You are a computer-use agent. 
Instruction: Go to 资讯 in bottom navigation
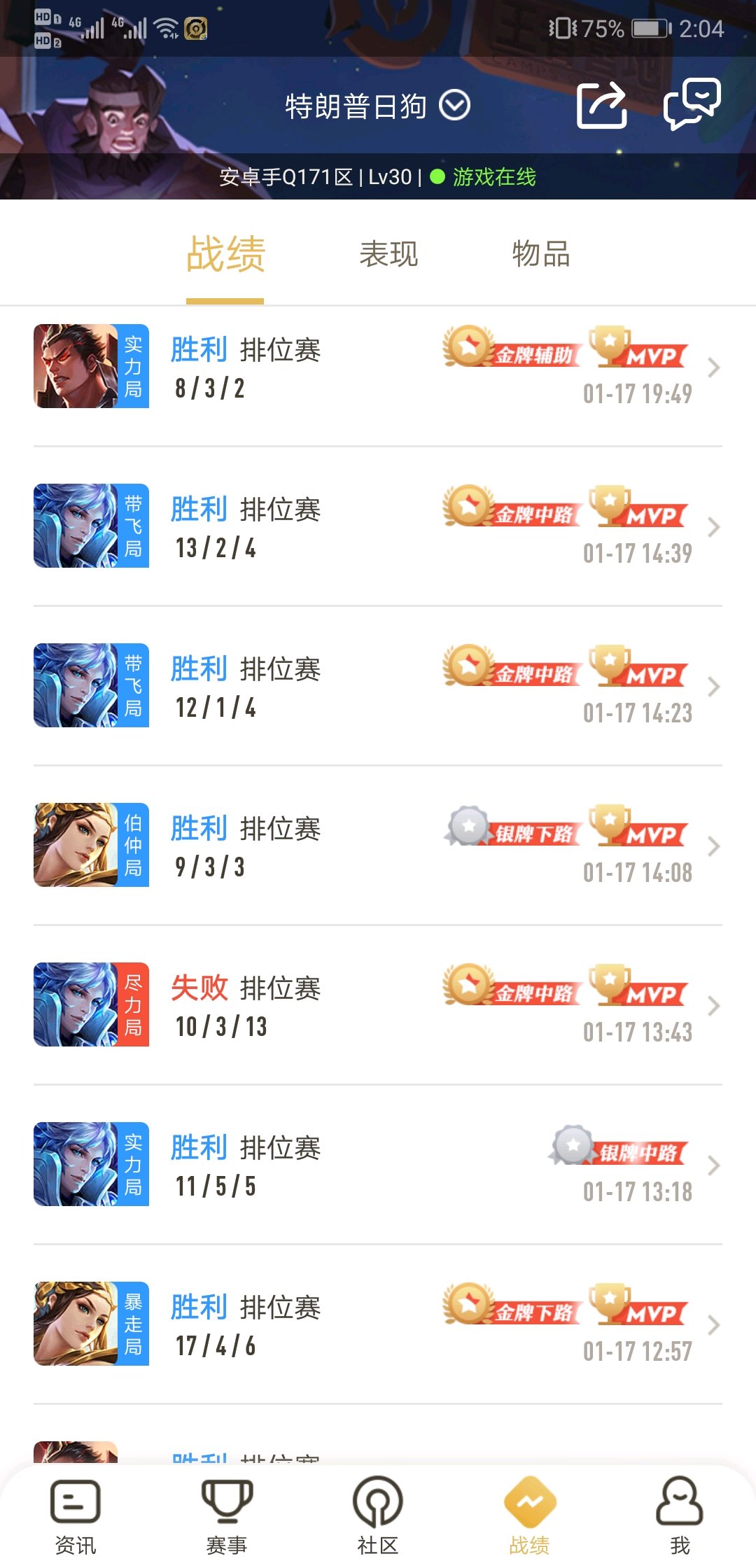click(x=76, y=1516)
